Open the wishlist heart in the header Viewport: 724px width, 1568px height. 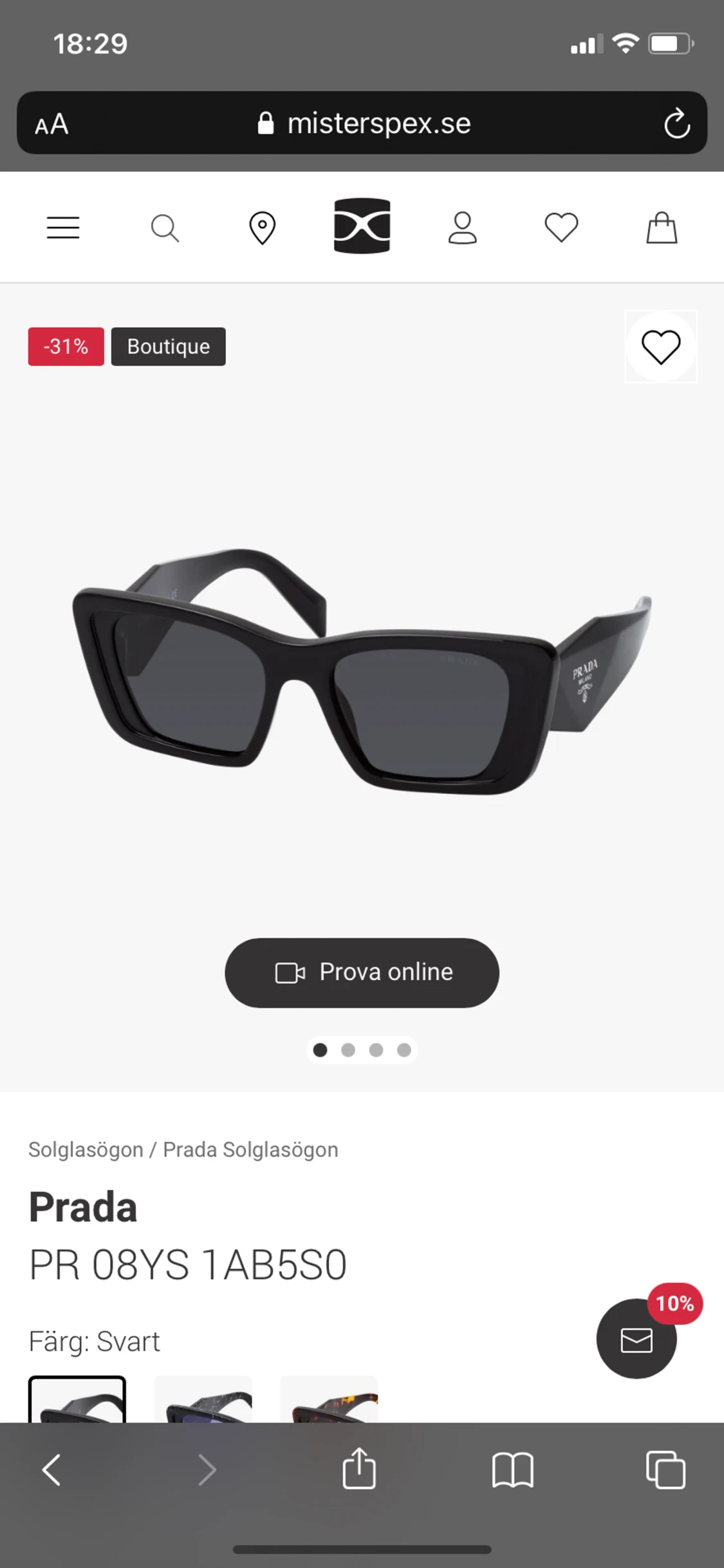(x=562, y=227)
